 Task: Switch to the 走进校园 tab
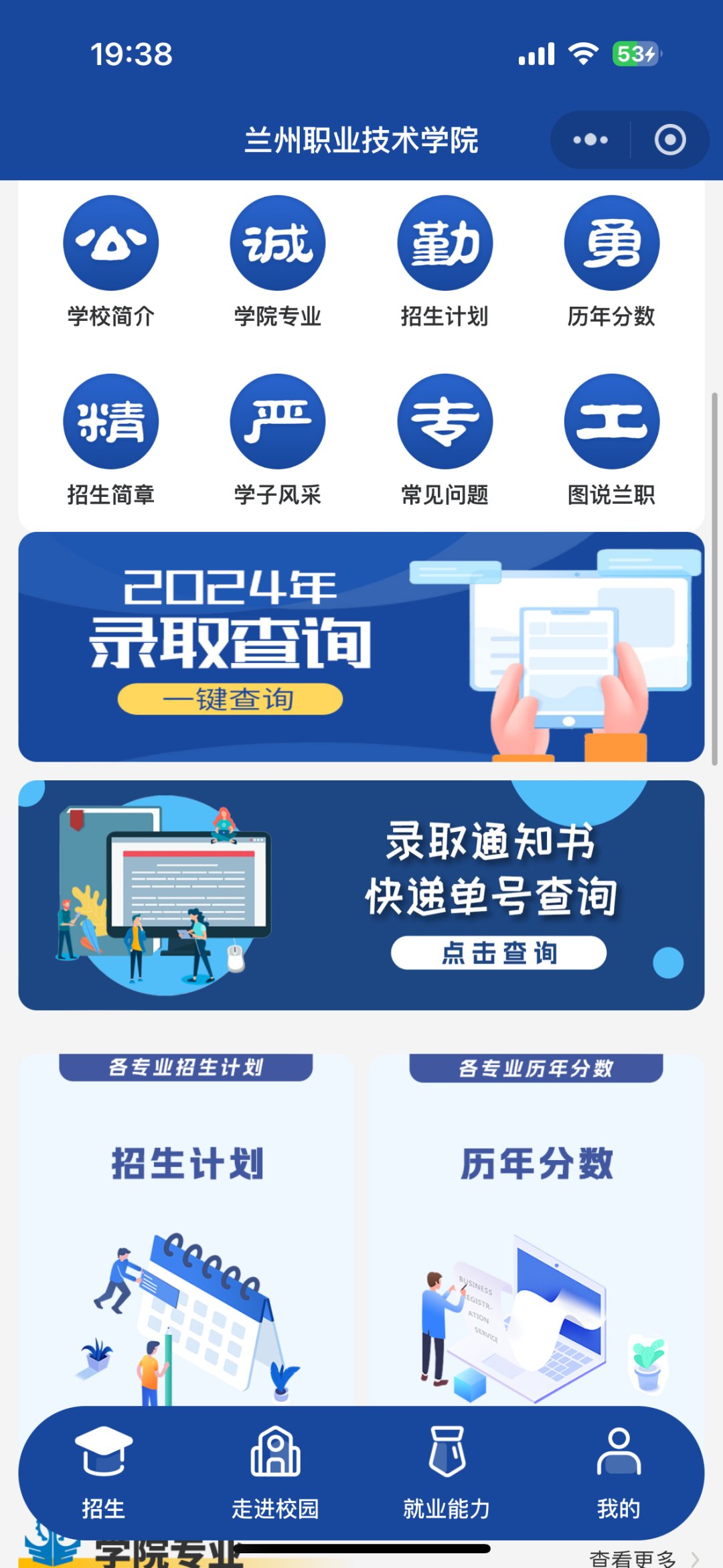click(x=275, y=1474)
